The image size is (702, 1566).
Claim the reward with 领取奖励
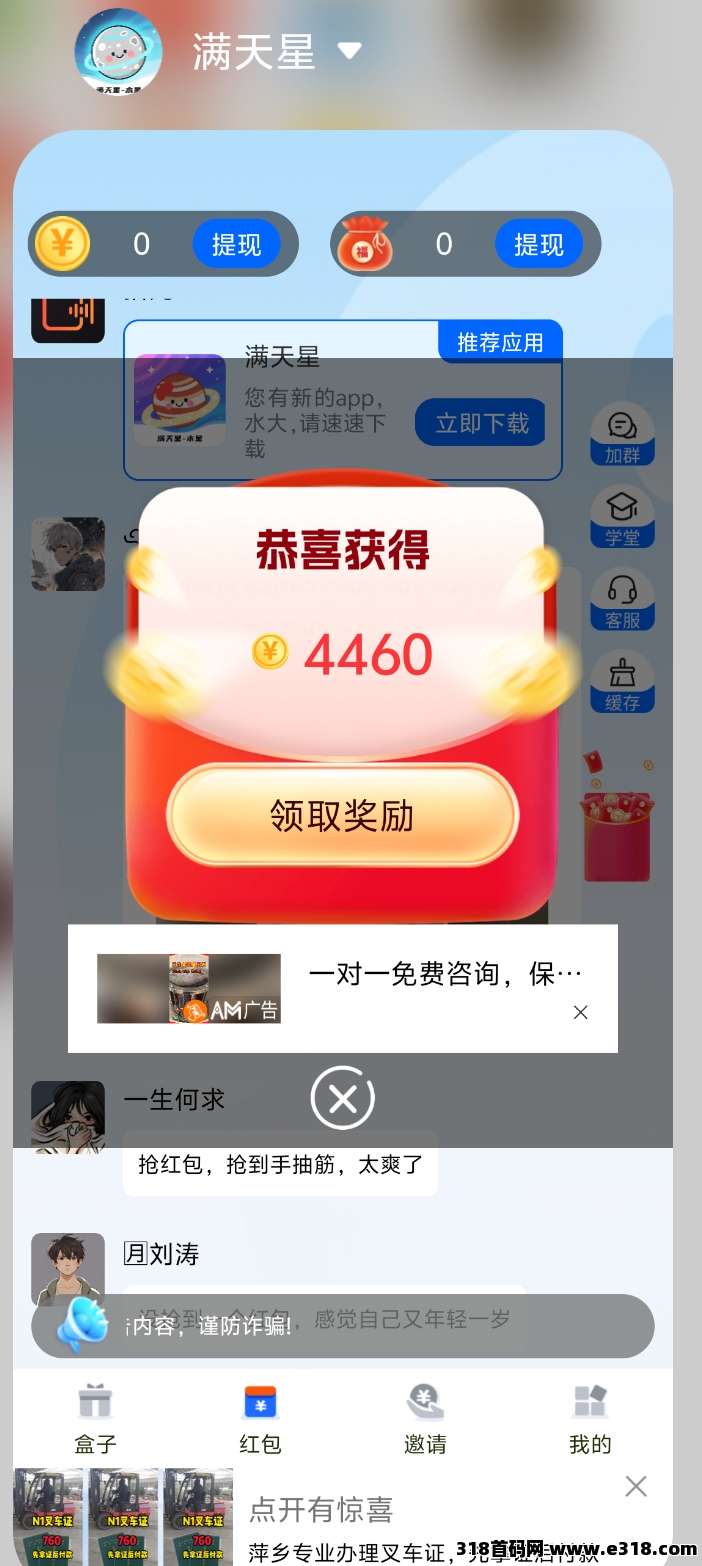click(x=342, y=816)
